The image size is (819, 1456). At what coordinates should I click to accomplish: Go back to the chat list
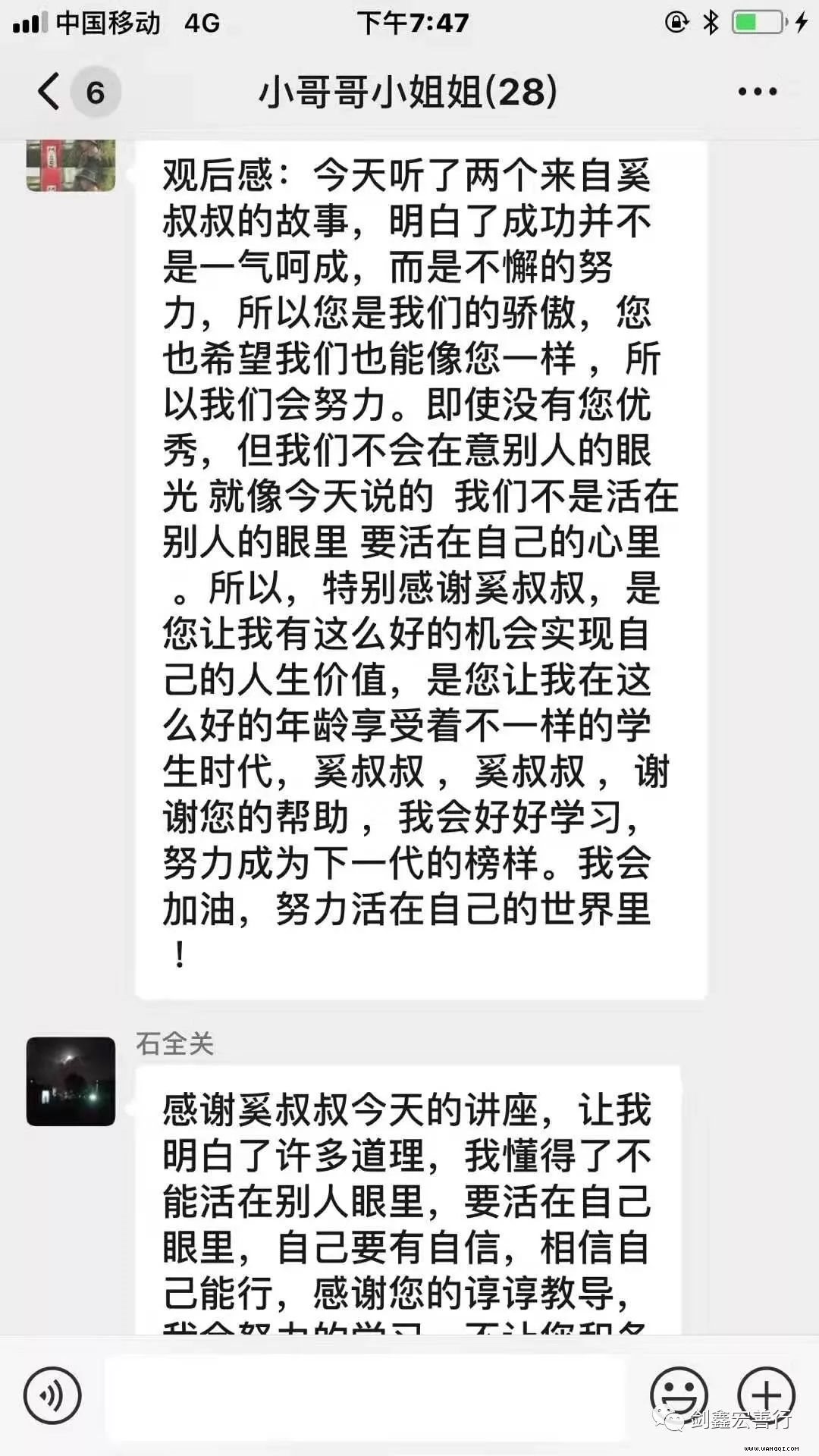50,92
